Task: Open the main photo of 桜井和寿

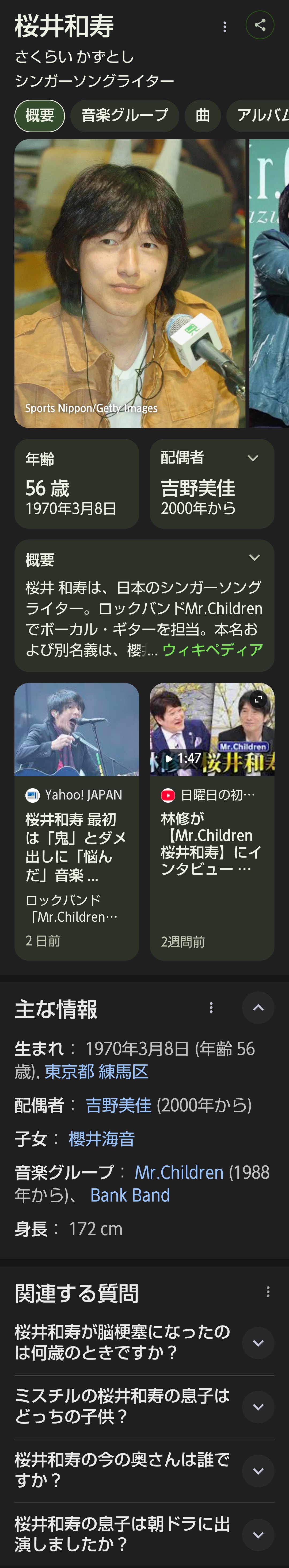Action: pyautogui.click(x=130, y=283)
